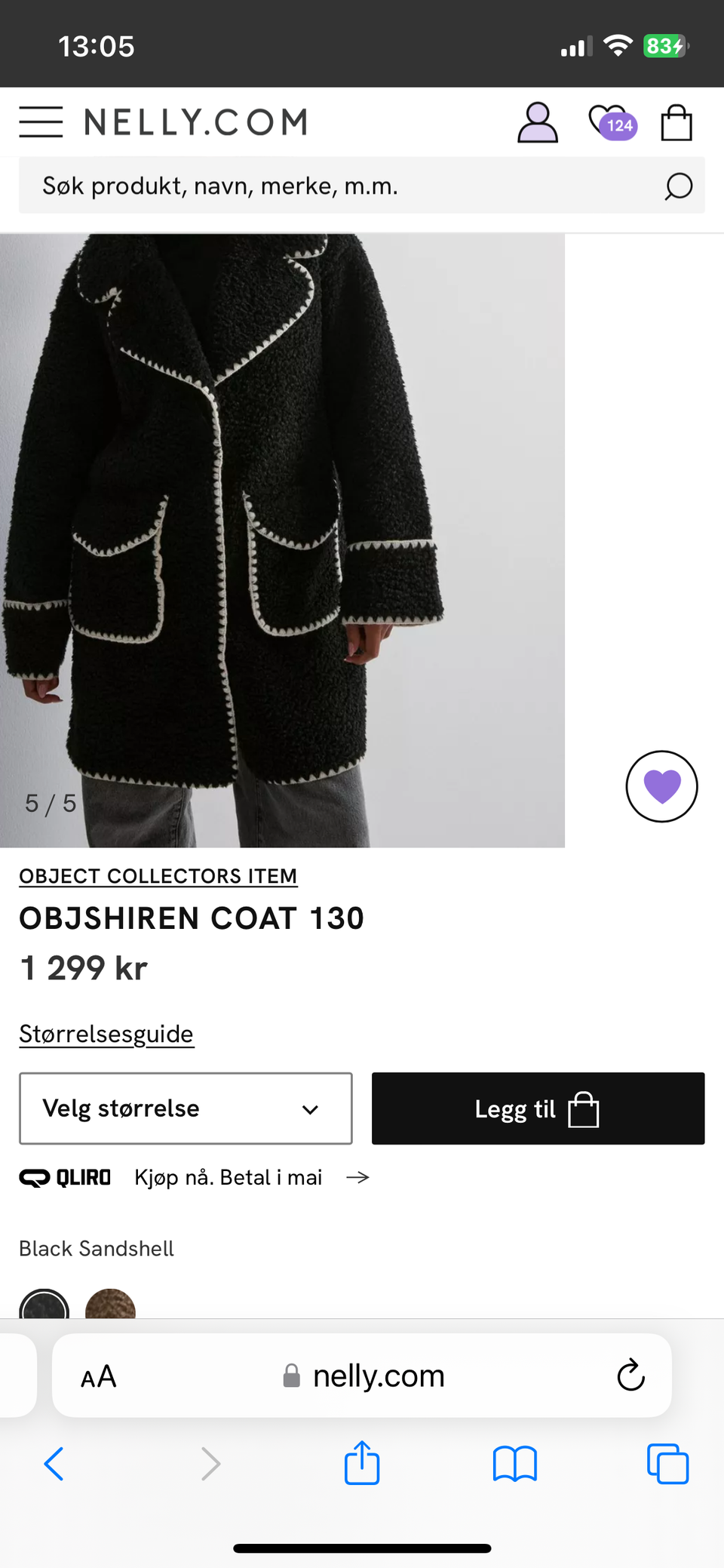724x1568 pixels.
Task: Open the Safari tabs overview icon
Action: click(667, 1462)
